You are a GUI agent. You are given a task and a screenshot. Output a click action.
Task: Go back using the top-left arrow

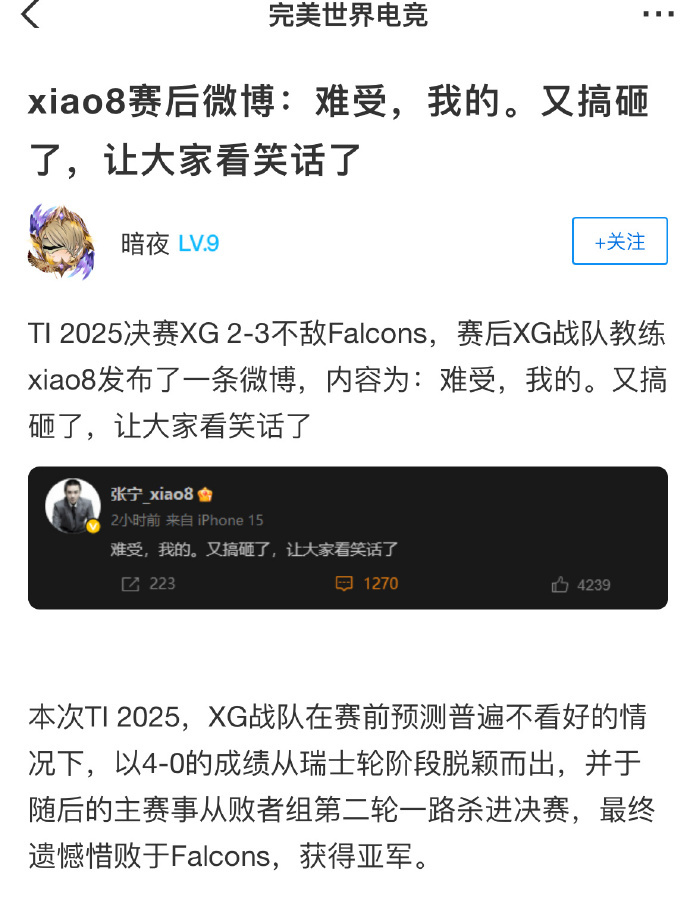(x=30, y=15)
